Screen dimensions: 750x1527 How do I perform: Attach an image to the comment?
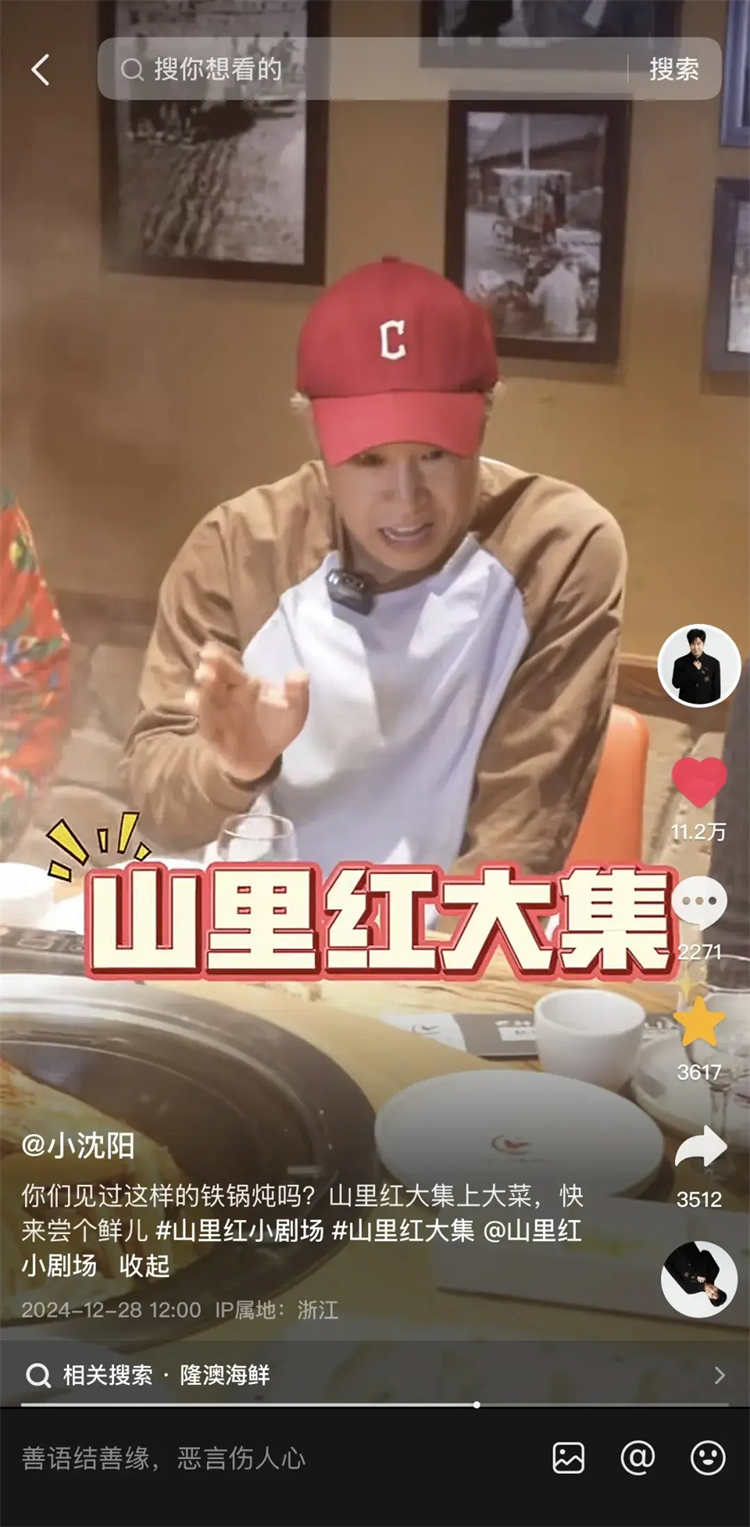click(568, 1458)
